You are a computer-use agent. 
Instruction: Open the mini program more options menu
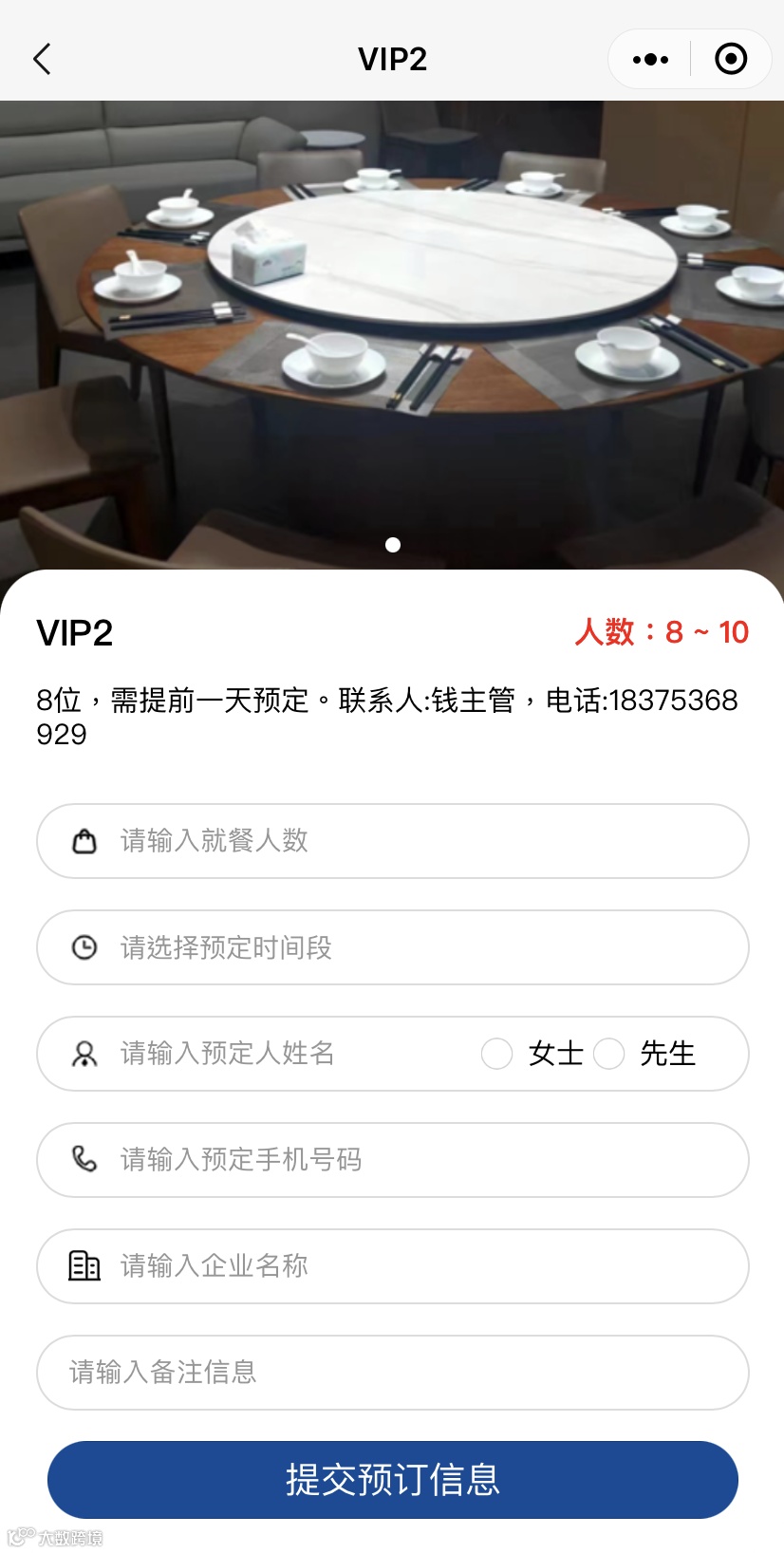(x=650, y=59)
